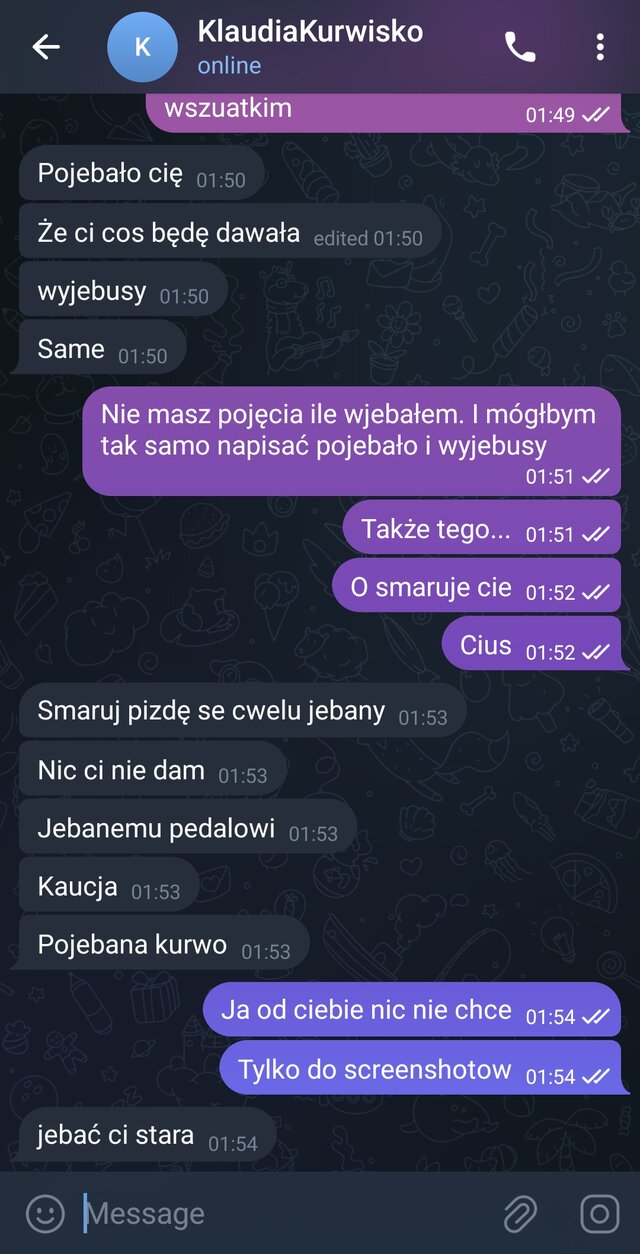Open the three-dot overflow menu

click(599, 47)
